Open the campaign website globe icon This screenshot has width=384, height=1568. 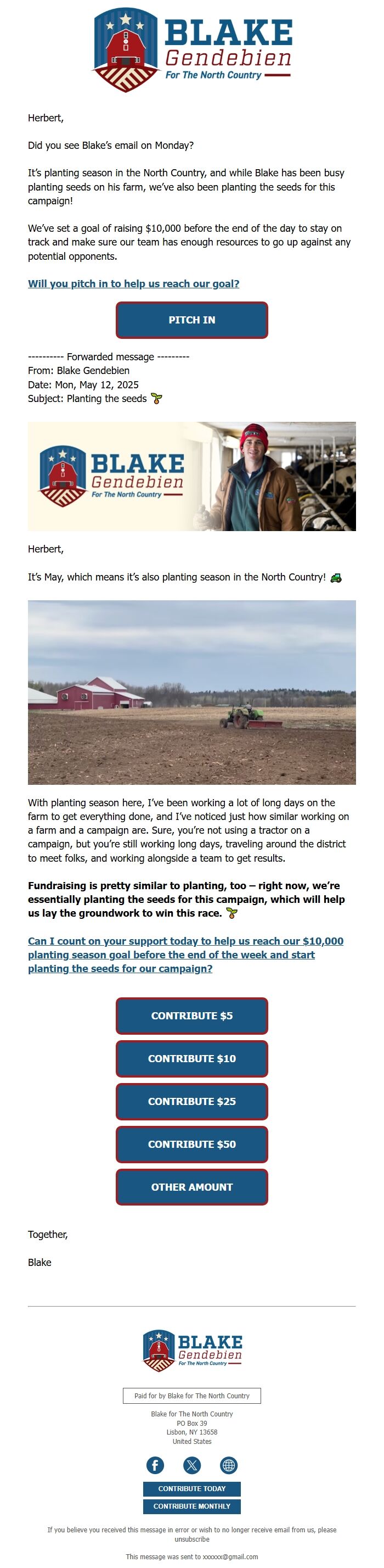[228, 1465]
